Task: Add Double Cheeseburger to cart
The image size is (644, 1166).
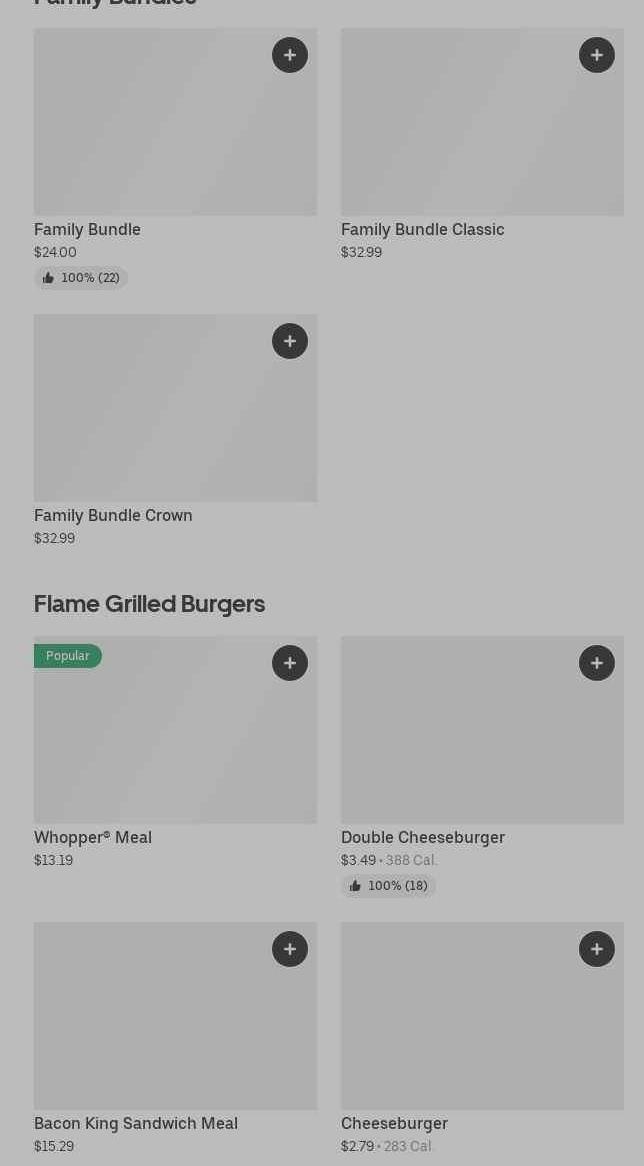Action: tap(597, 663)
